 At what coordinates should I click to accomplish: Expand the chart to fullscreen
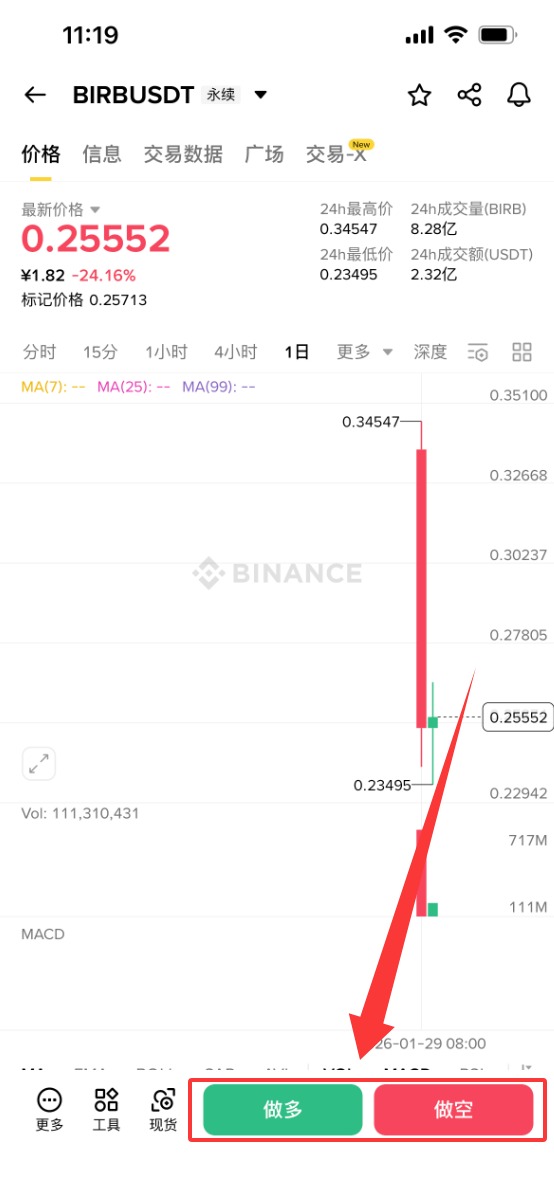[x=39, y=764]
